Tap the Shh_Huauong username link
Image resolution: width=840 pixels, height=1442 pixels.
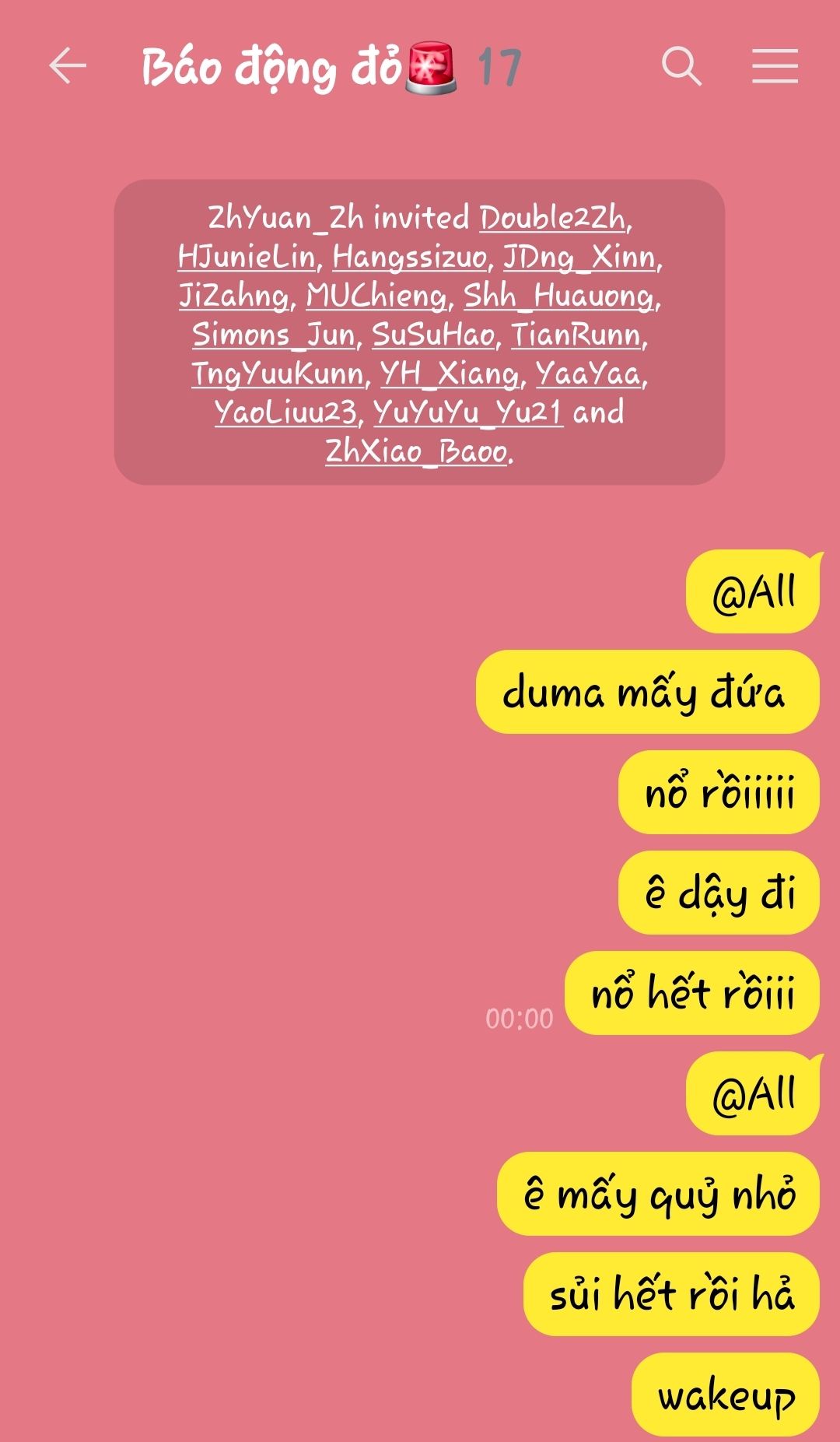558,296
